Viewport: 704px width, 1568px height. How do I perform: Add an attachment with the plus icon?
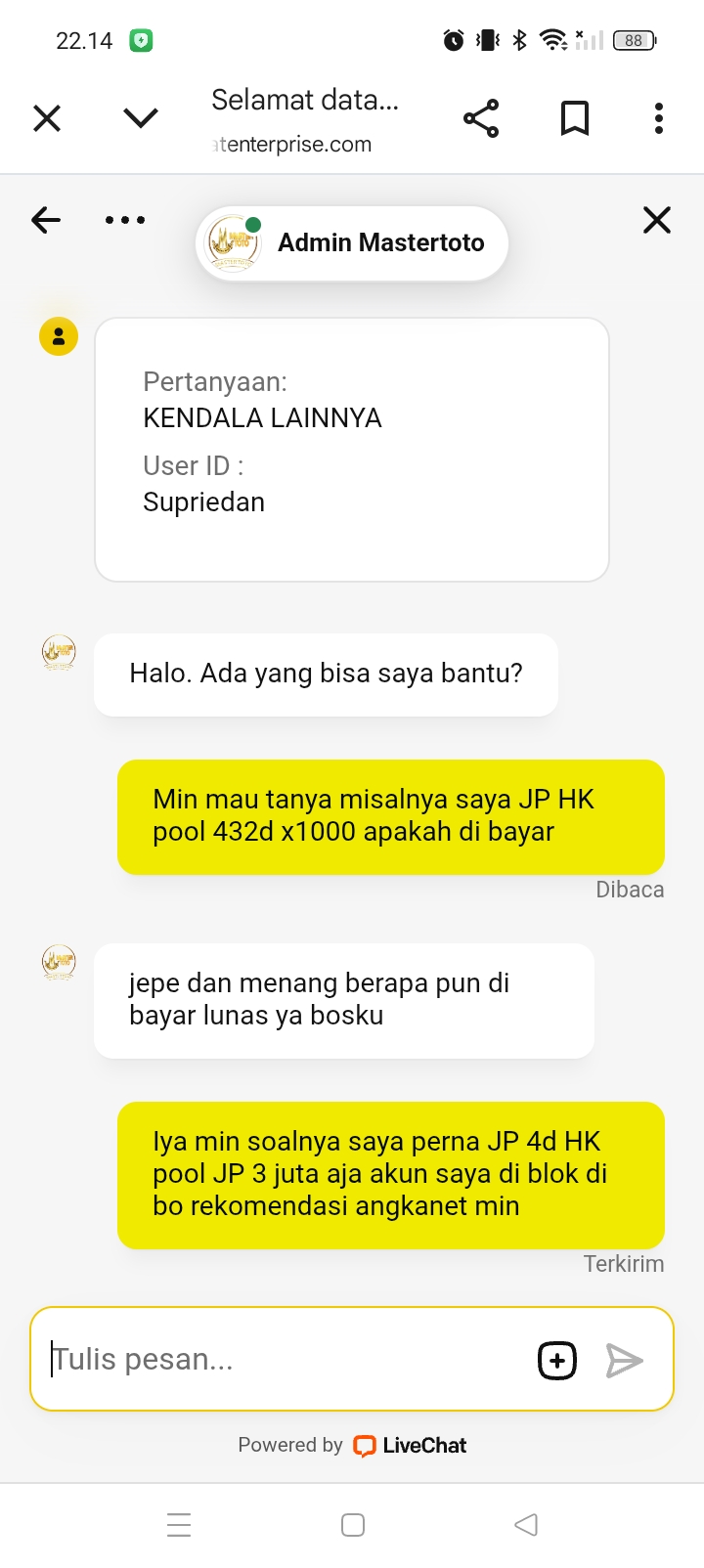pos(557,1360)
